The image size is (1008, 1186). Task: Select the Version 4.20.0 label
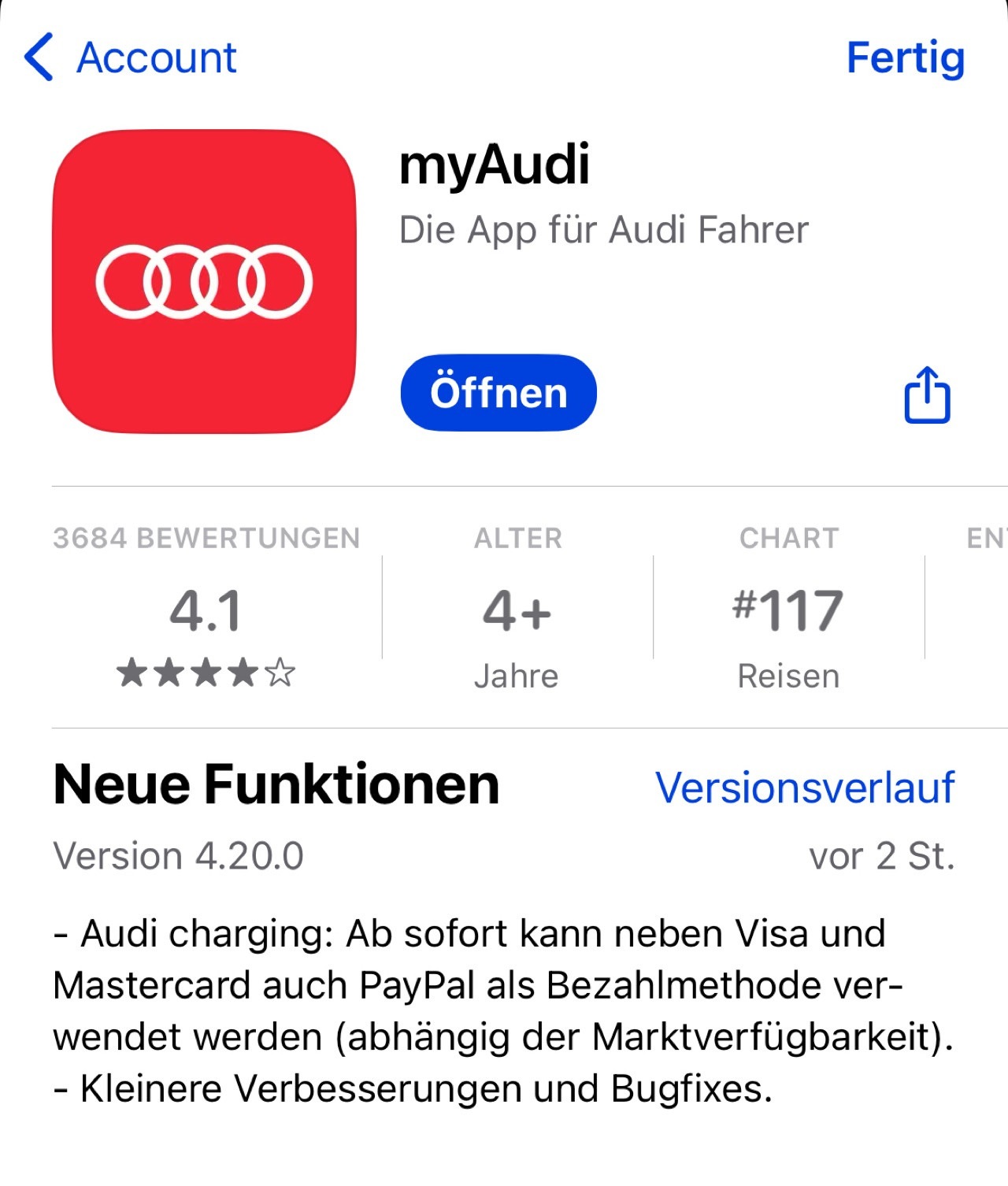pos(180,856)
